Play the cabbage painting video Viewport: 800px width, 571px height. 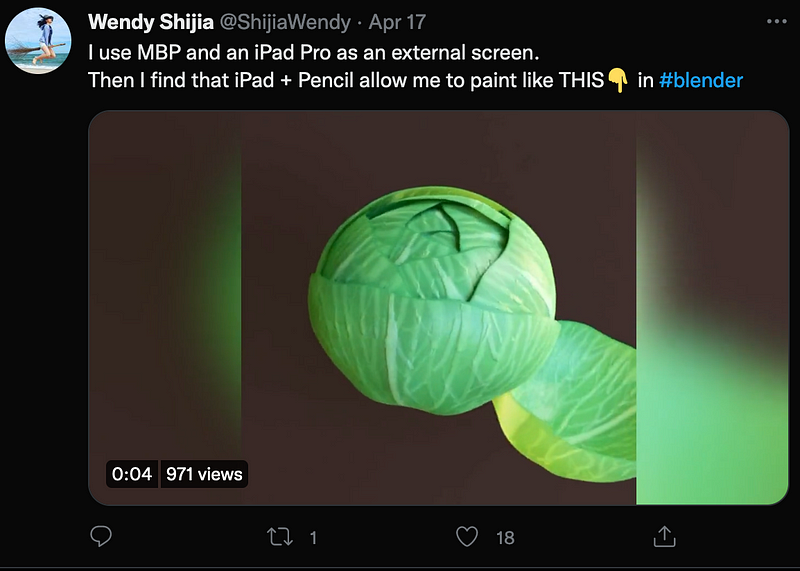click(438, 308)
